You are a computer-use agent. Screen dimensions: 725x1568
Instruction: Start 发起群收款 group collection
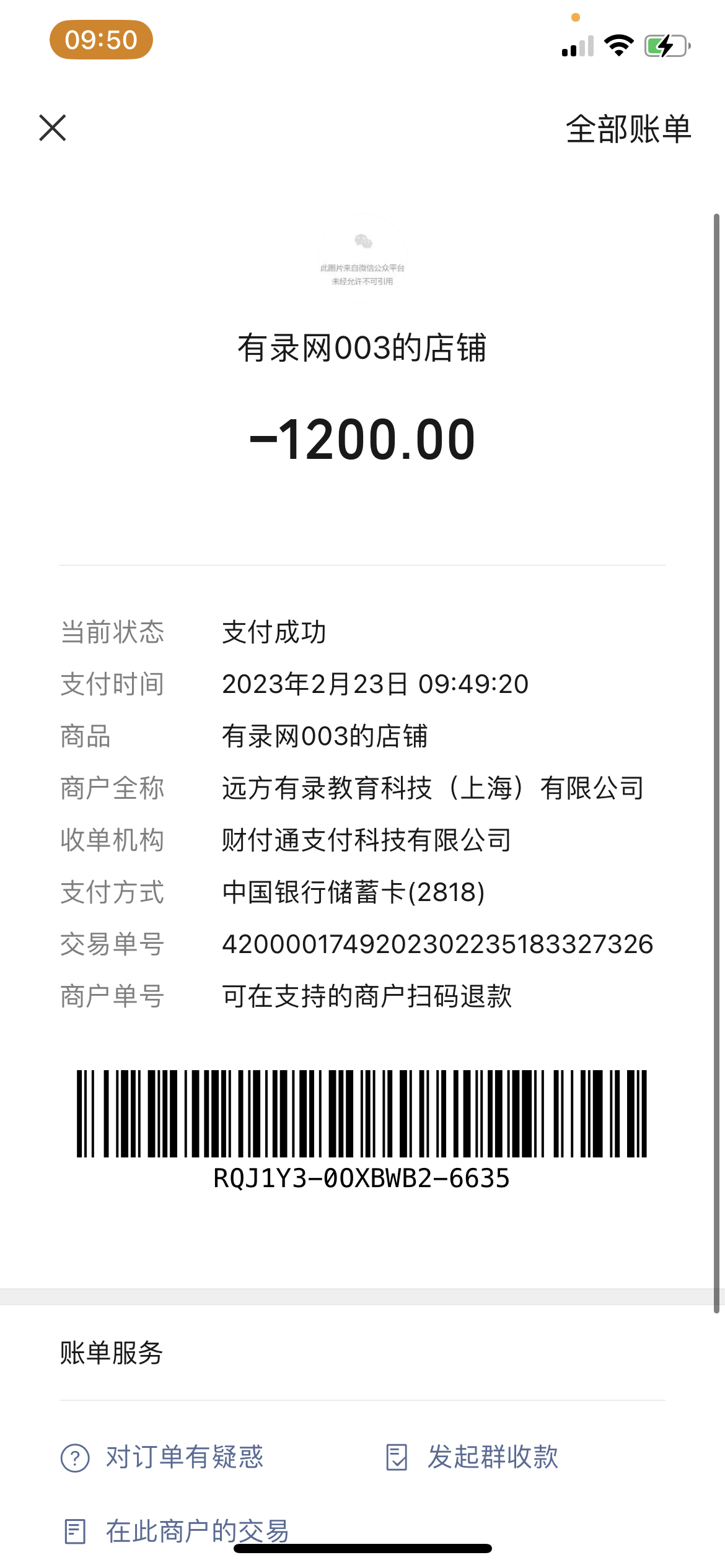pos(472,1457)
